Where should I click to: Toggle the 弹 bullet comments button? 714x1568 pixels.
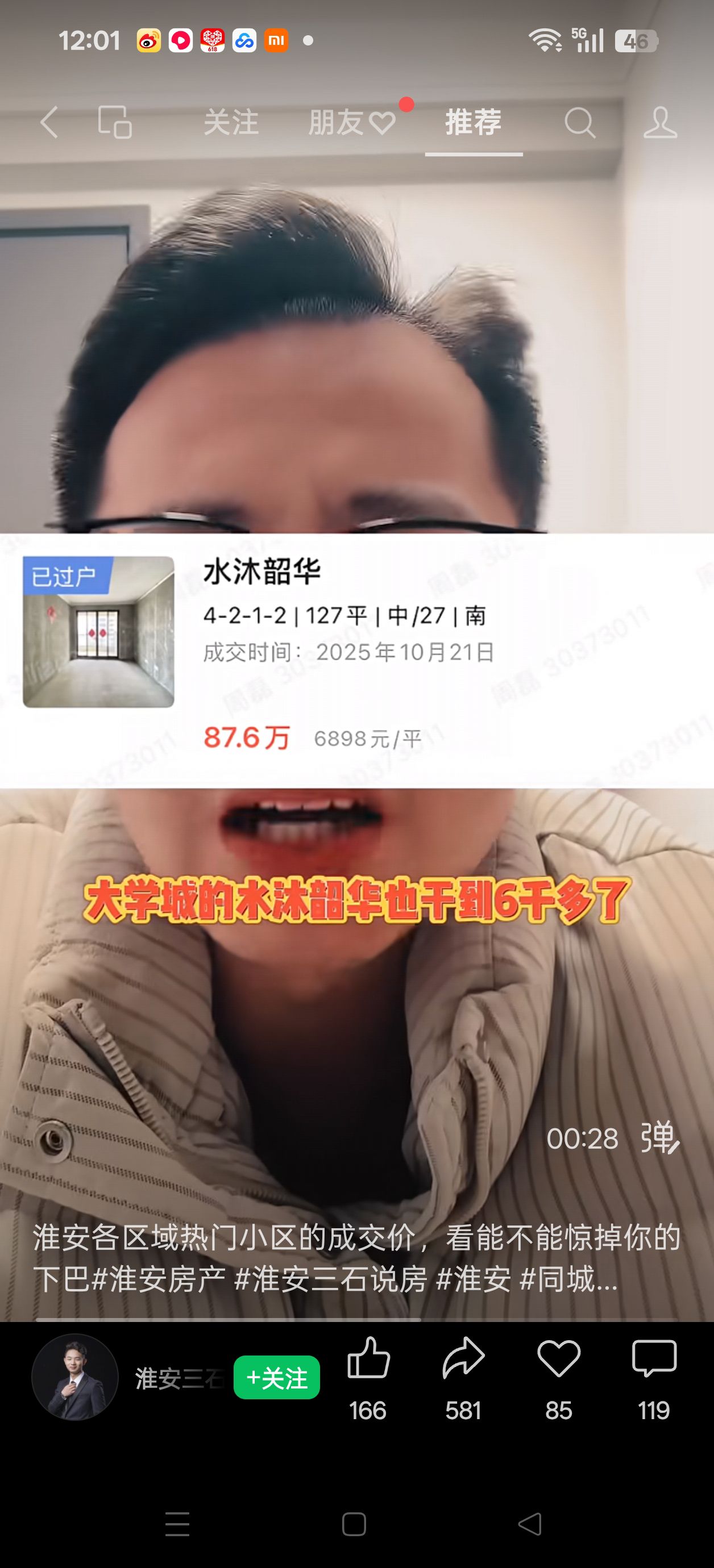click(659, 1137)
